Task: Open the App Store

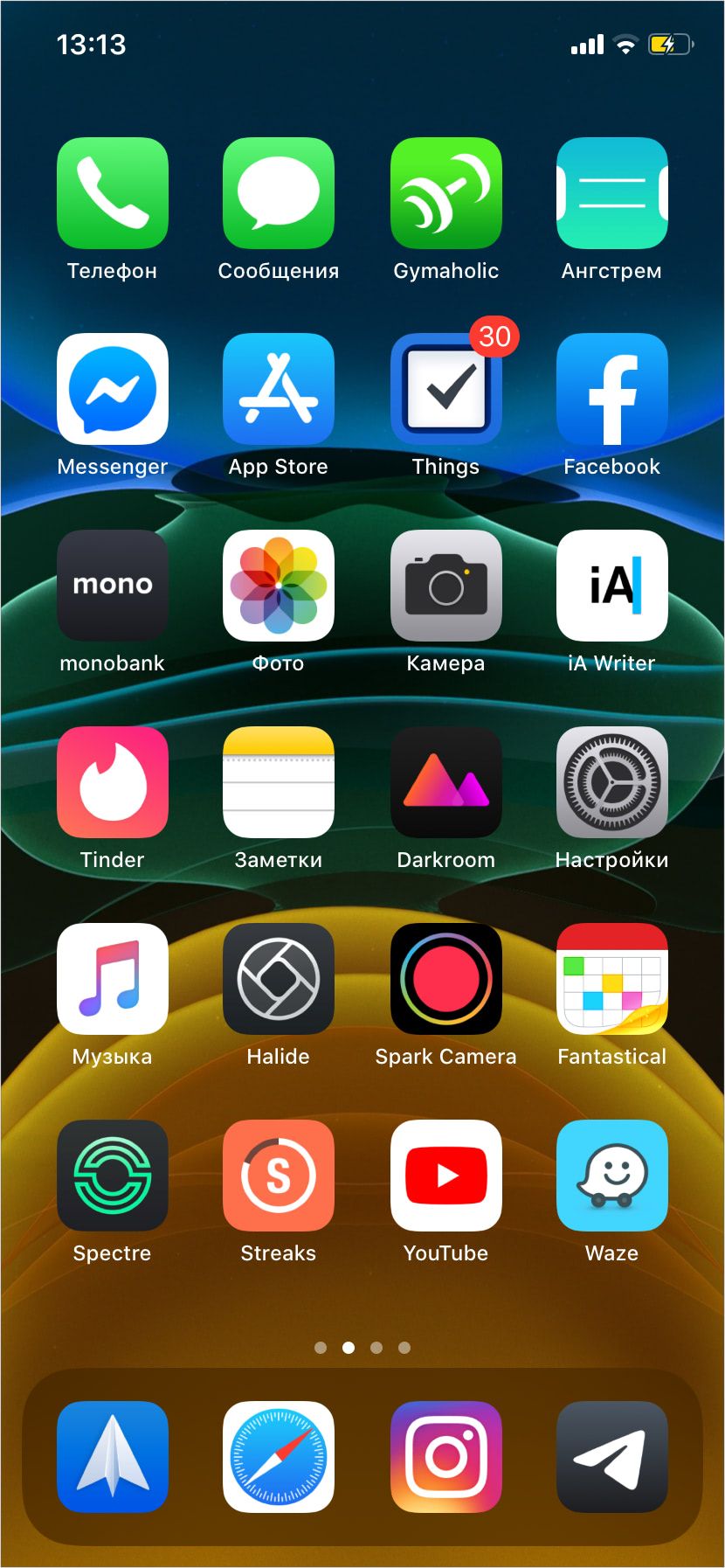Action: (279, 389)
